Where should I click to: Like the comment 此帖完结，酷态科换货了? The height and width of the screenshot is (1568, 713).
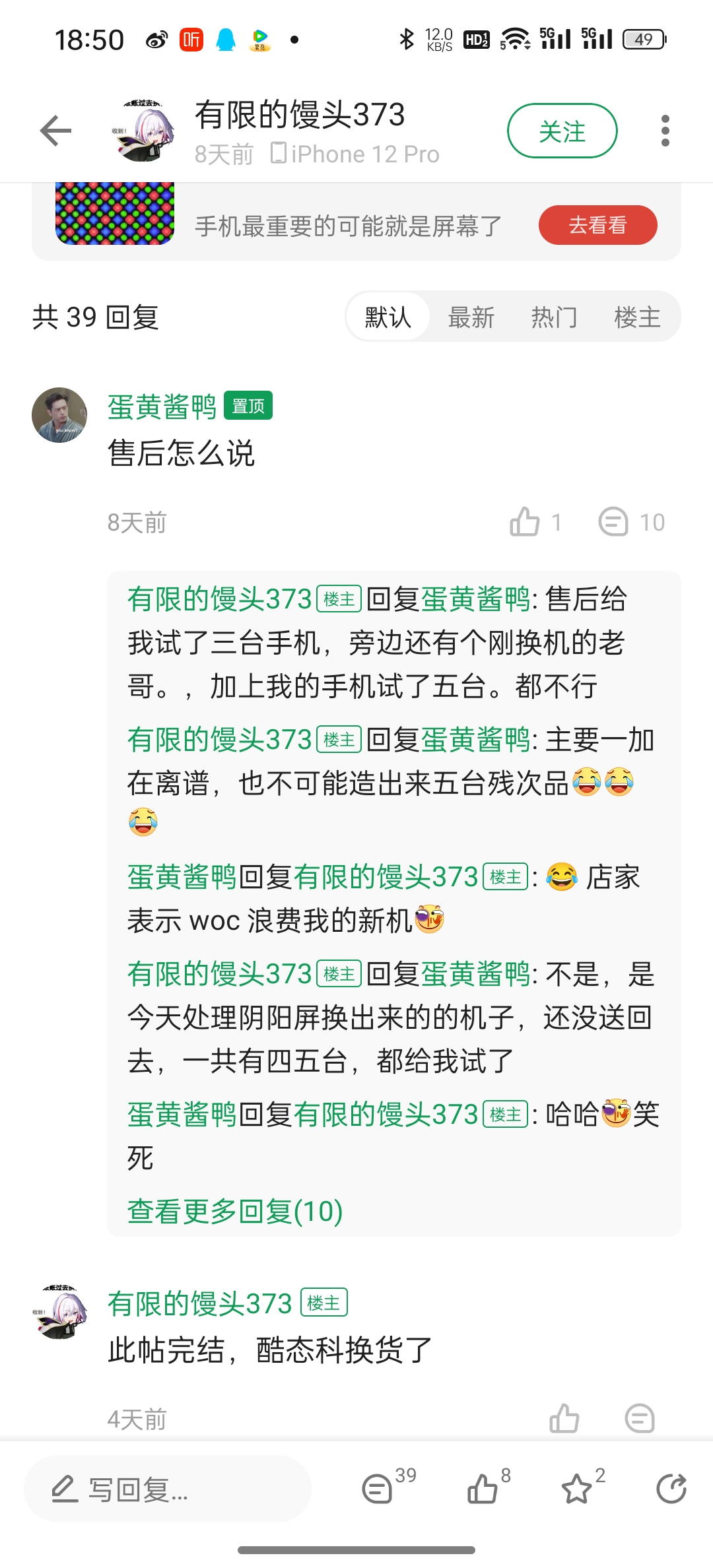tap(564, 1418)
